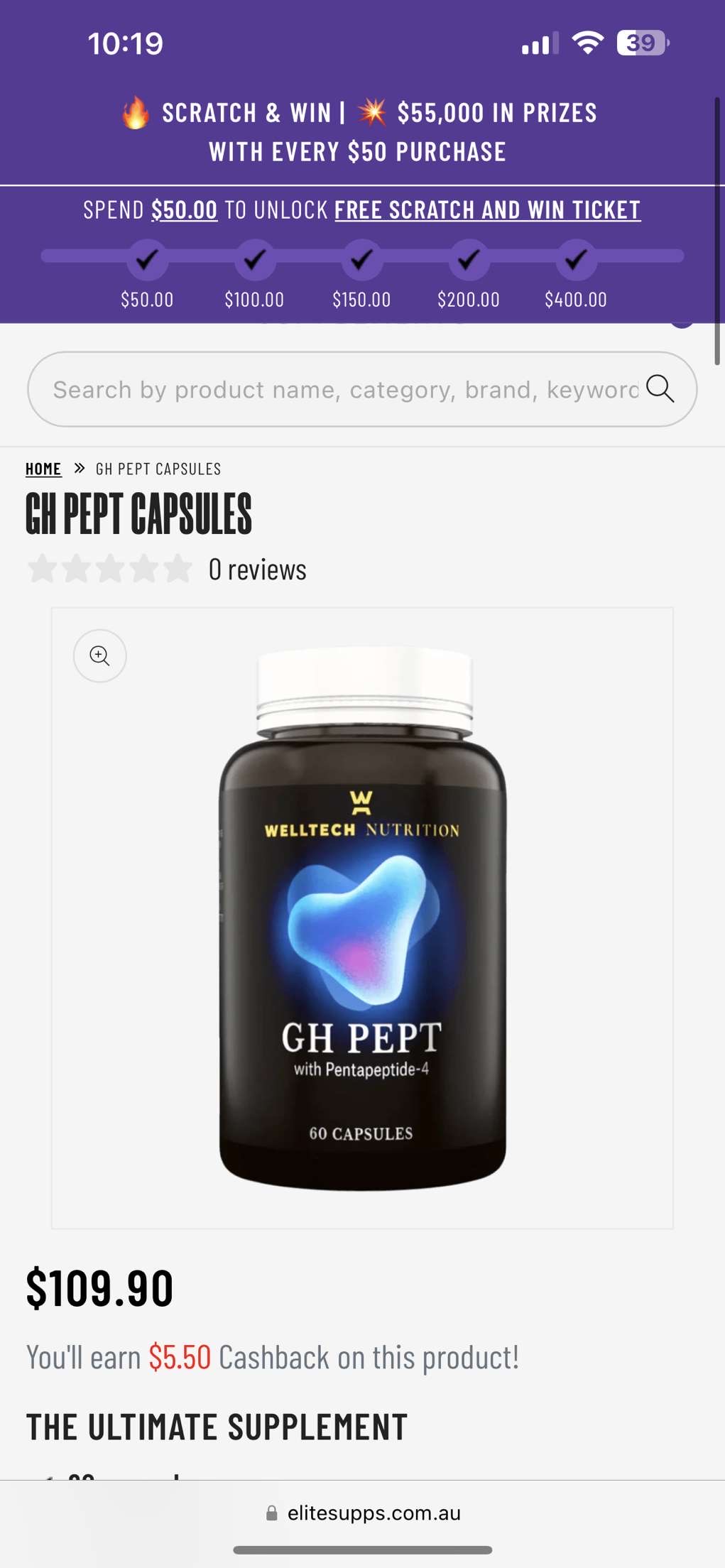Viewport: 725px width, 1568px height.
Task: Go to the HOME breadcrumb link
Action: tap(43, 469)
